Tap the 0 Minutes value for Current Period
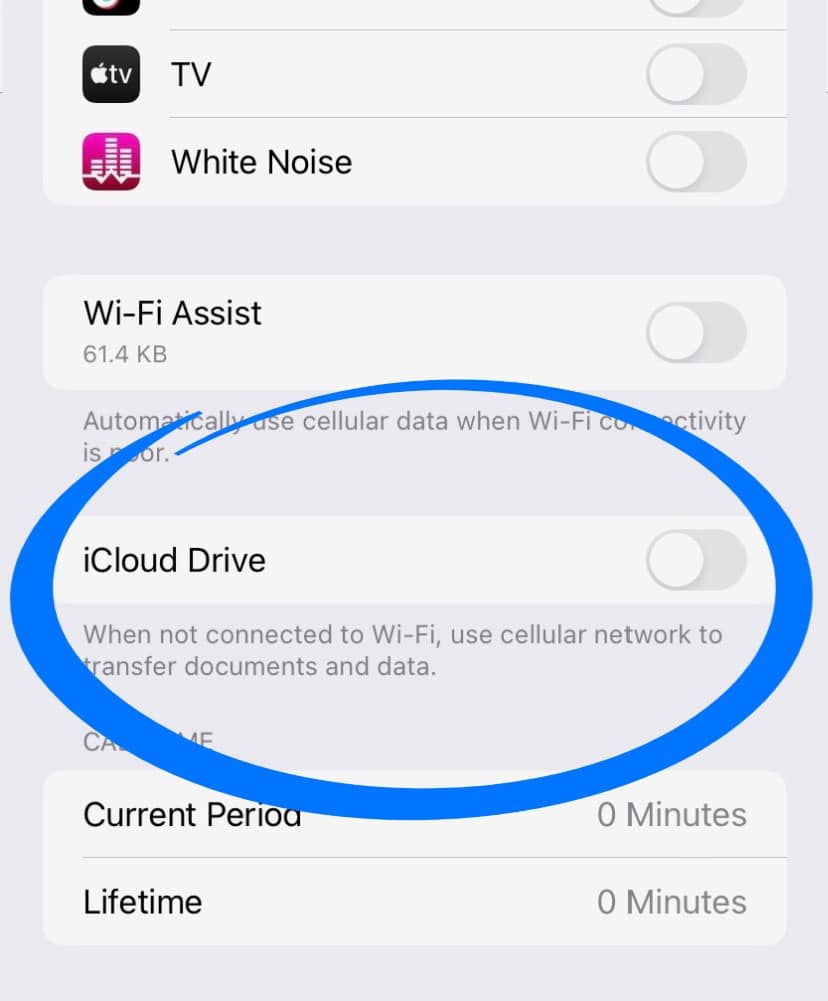This screenshot has height=1001, width=828. (x=671, y=814)
